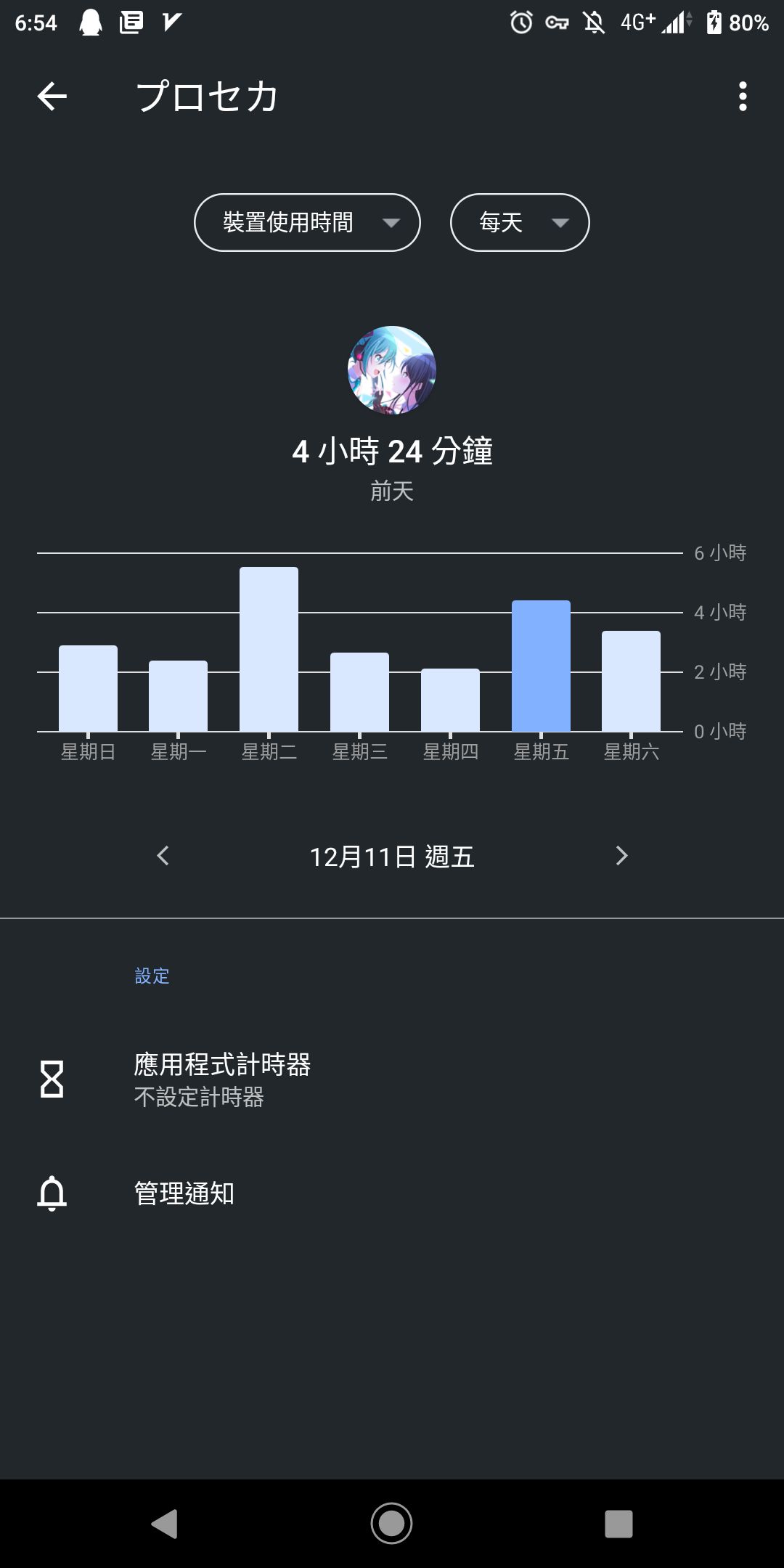Open the 每天 interval dropdown
The width and height of the screenshot is (784, 1568).
click(x=520, y=222)
